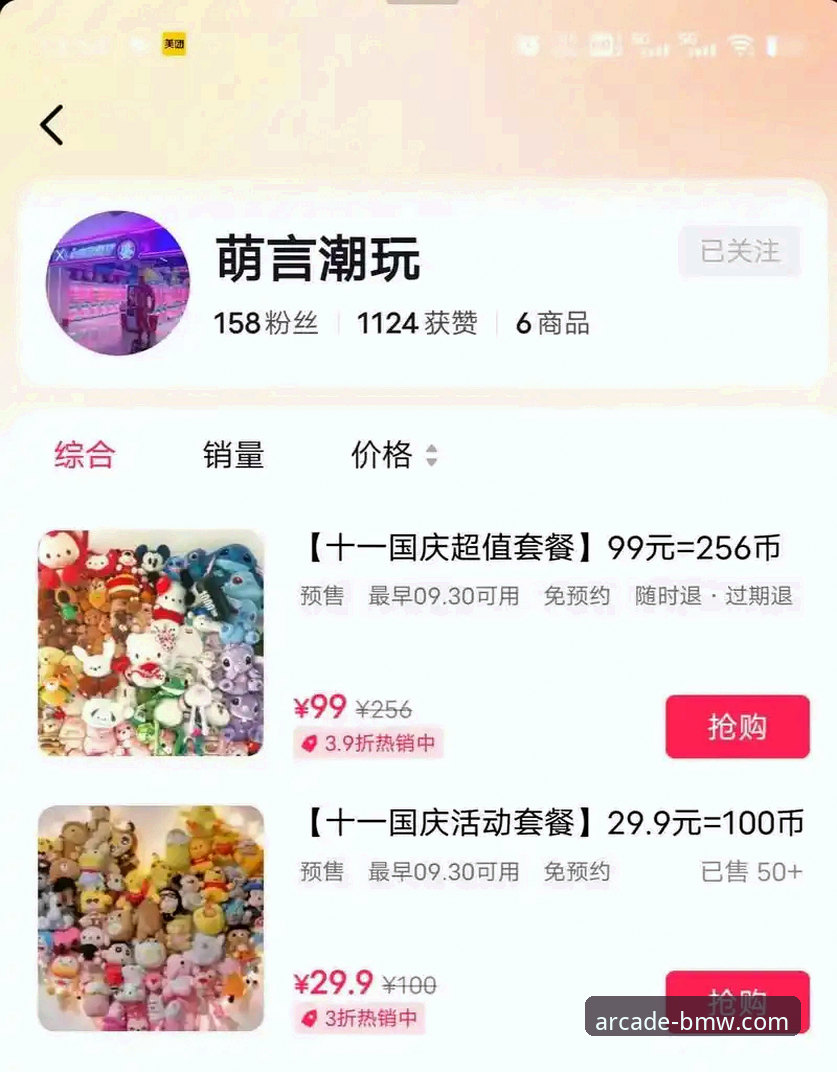
Task: Select the 综合 sorting tab
Action: point(83,455)
